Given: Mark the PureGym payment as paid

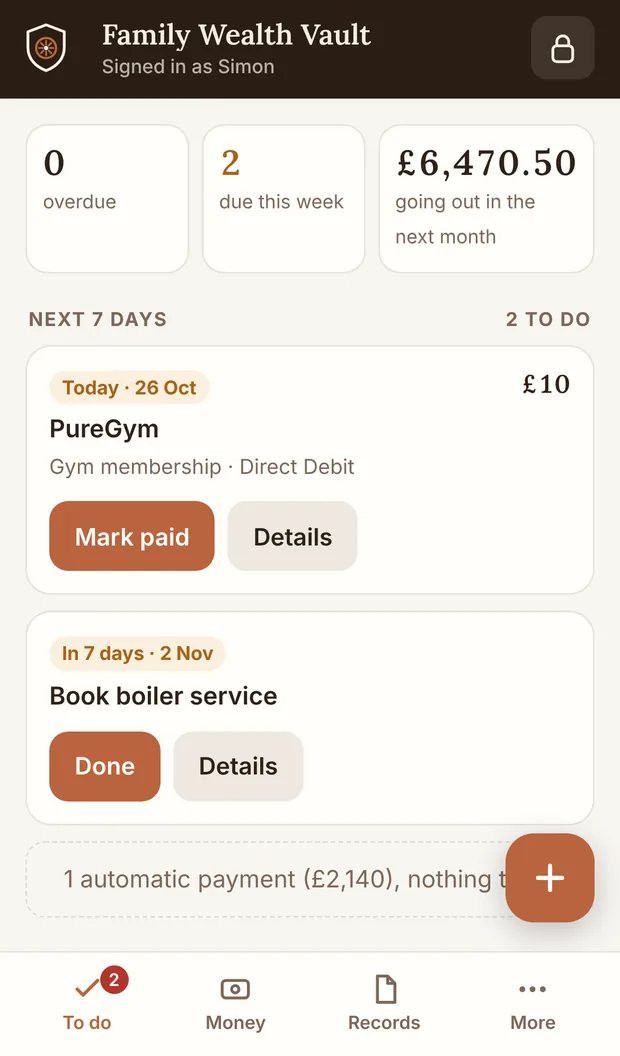Looking at the screenshot, I should 132,536.
